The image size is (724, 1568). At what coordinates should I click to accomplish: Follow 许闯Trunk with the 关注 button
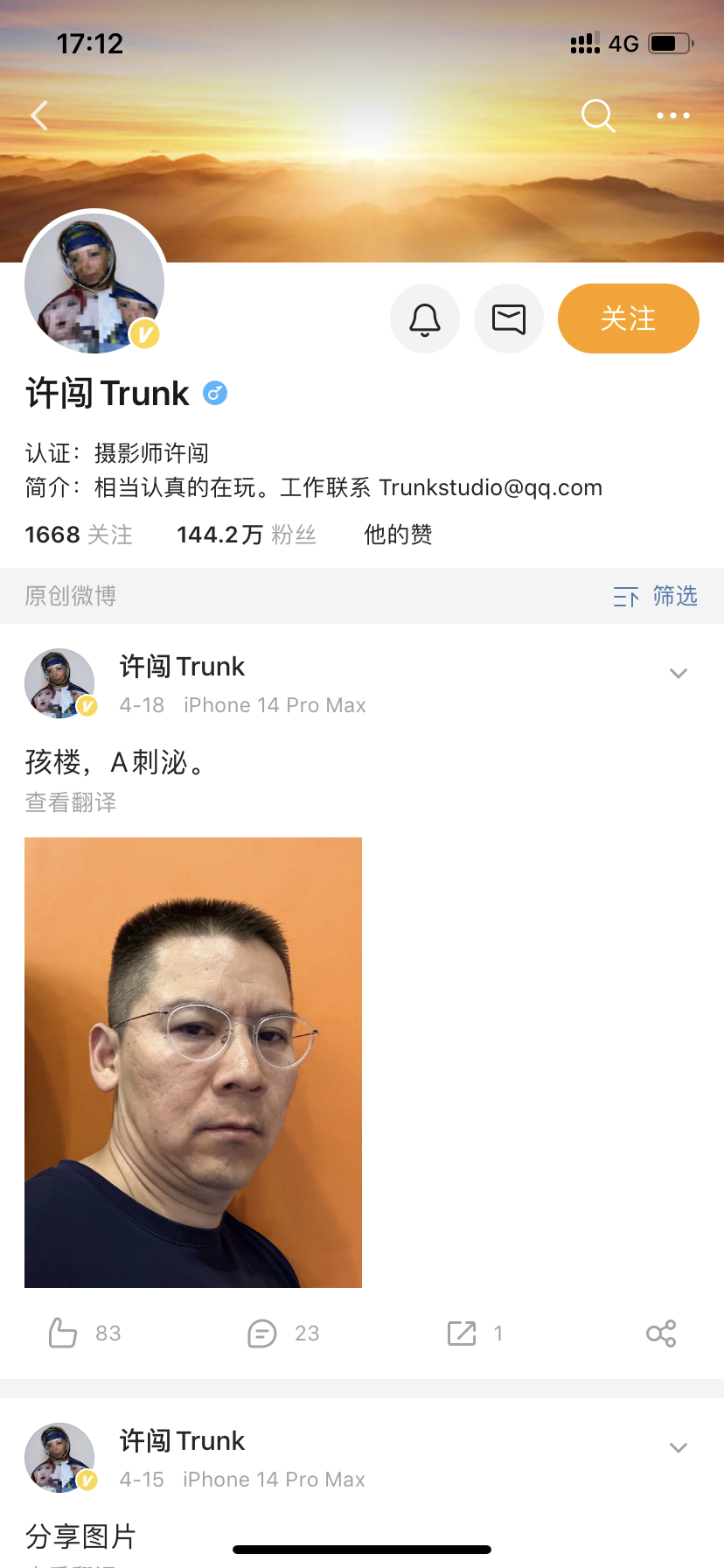point(629,318)
